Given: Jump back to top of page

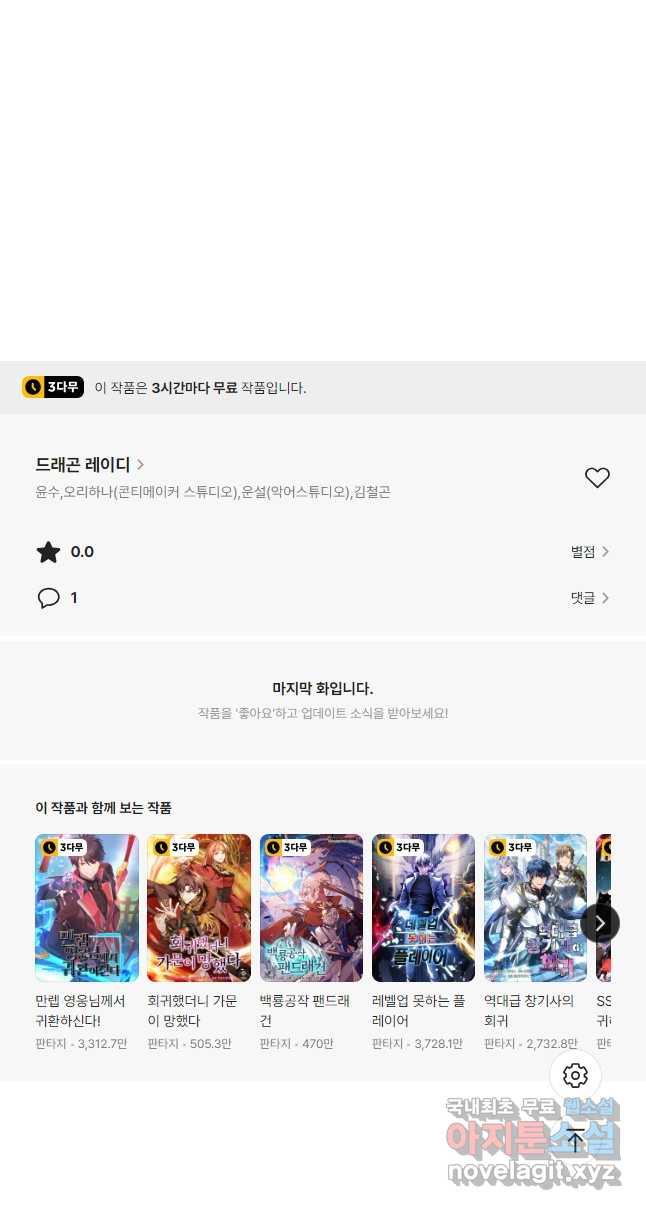Looking at the screenshot, I should click(575, 1140).
